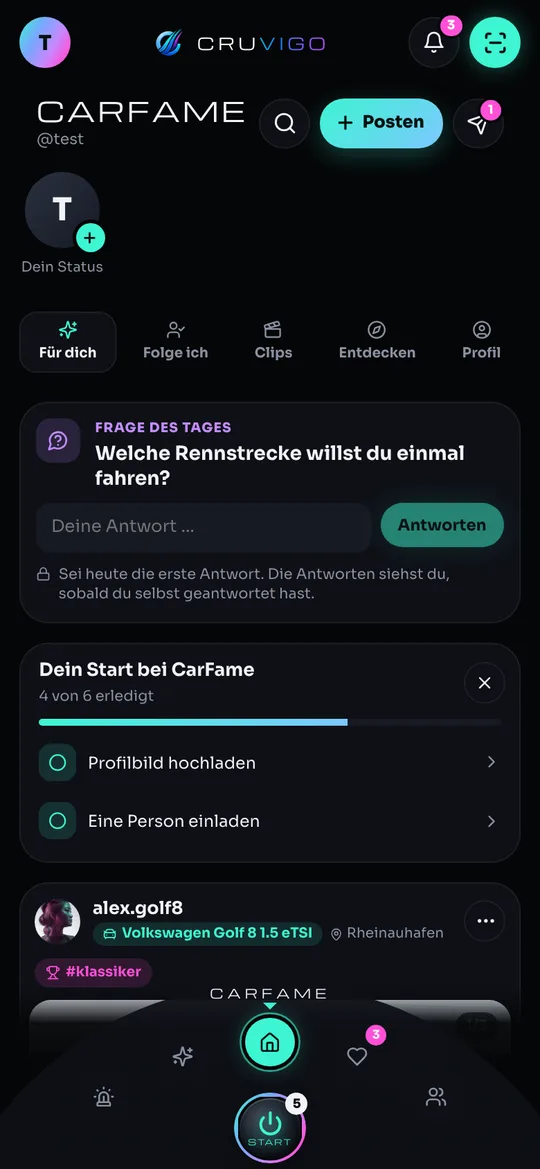
Task: Hit the START power button
Action: [270, 1129]
